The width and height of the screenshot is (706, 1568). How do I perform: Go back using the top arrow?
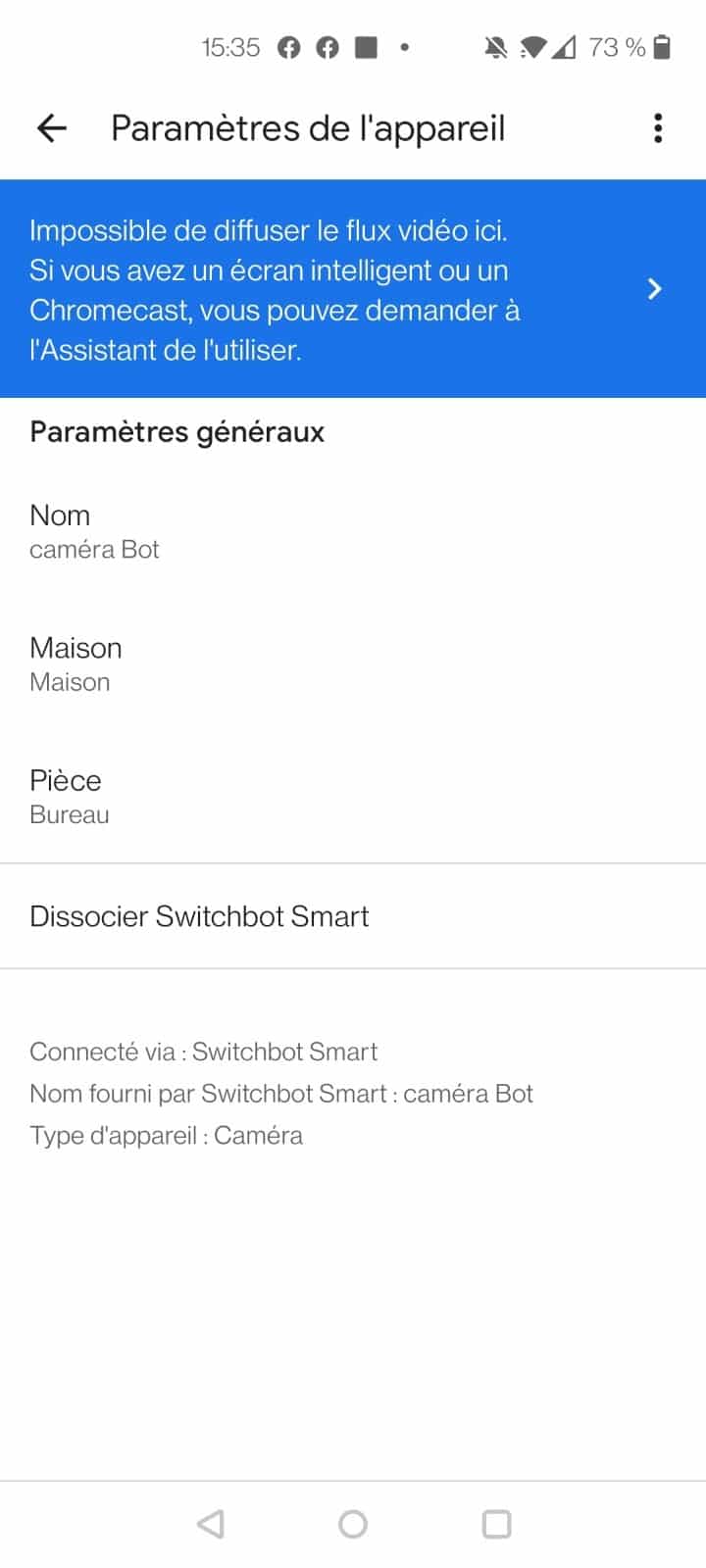pyautogui.click(x=52, y=128)
